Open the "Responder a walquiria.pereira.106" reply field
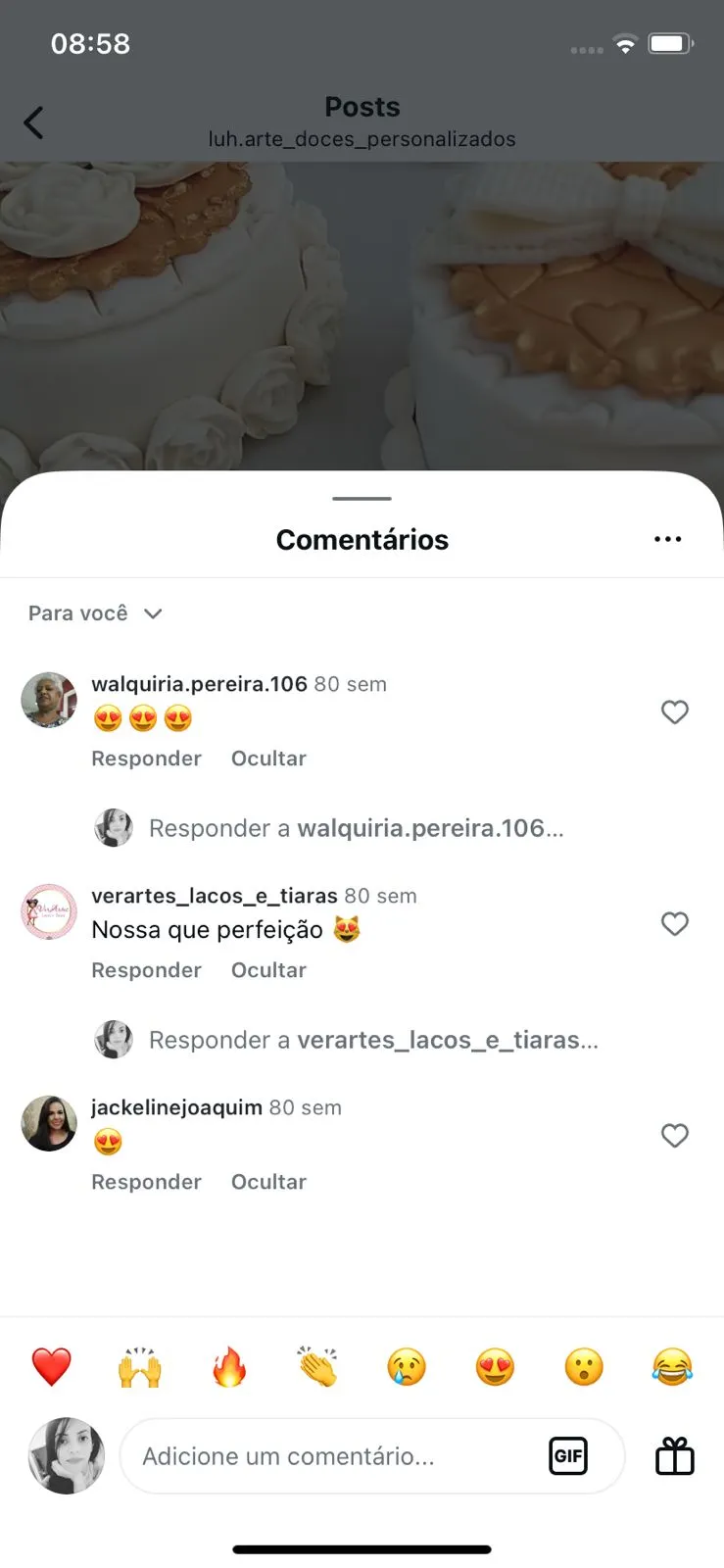Image resolution: width=724 pixels, height=1568 pixels. point(356,828)
